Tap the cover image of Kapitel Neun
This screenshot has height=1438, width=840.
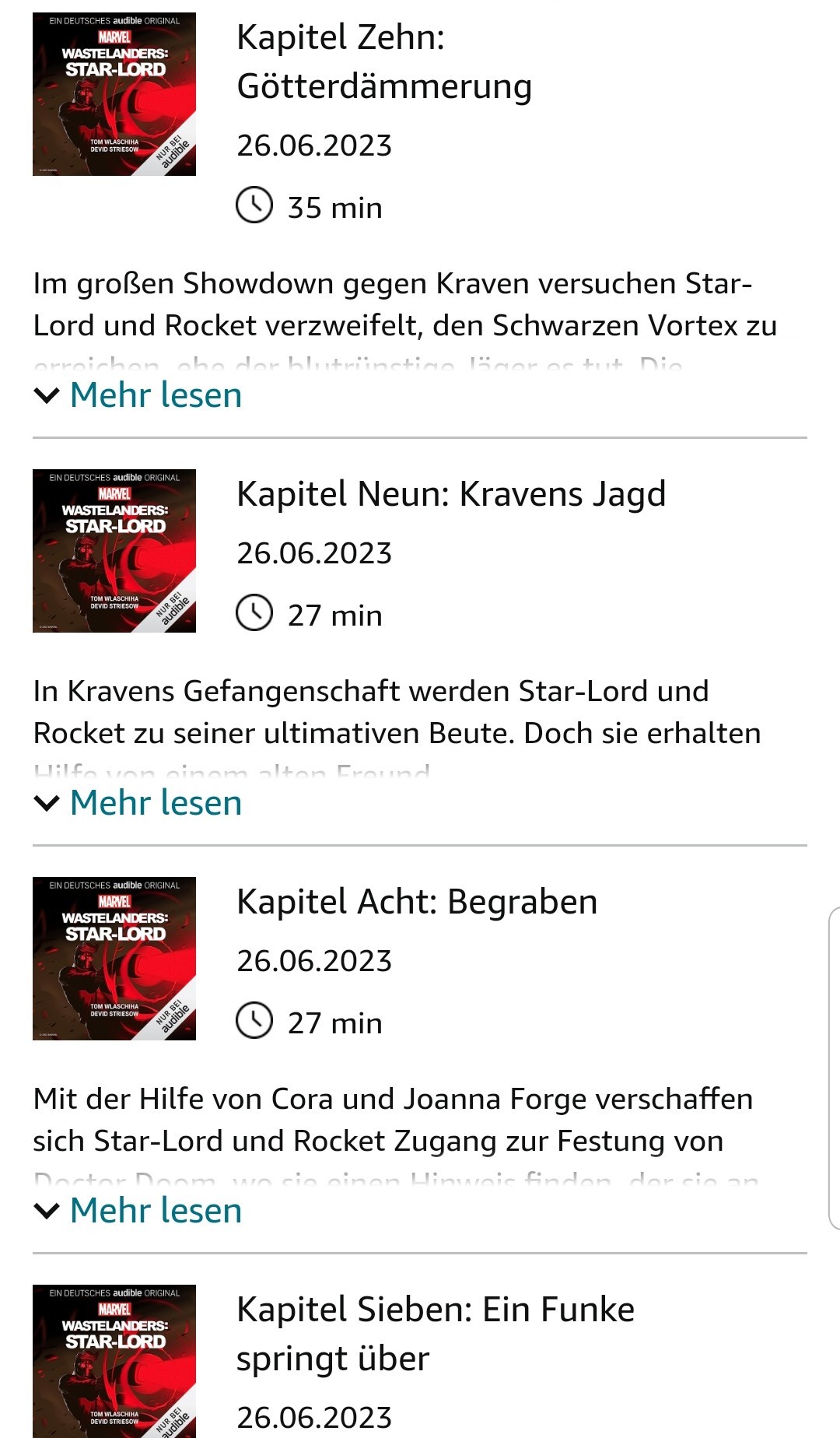(114, 551)
